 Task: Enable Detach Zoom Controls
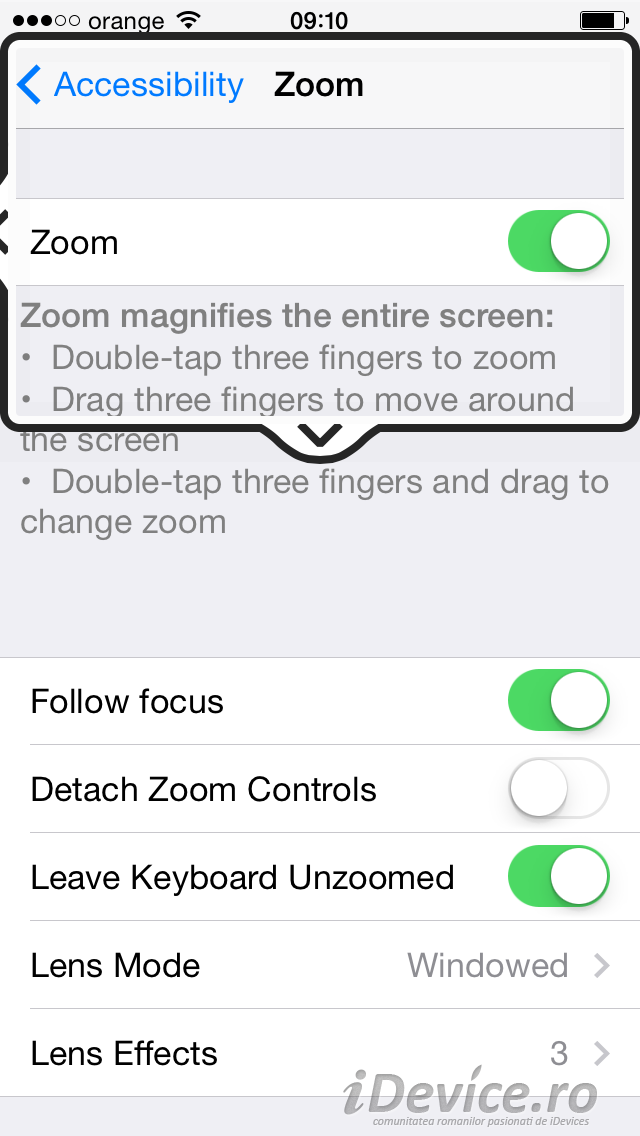click(558, 789)
